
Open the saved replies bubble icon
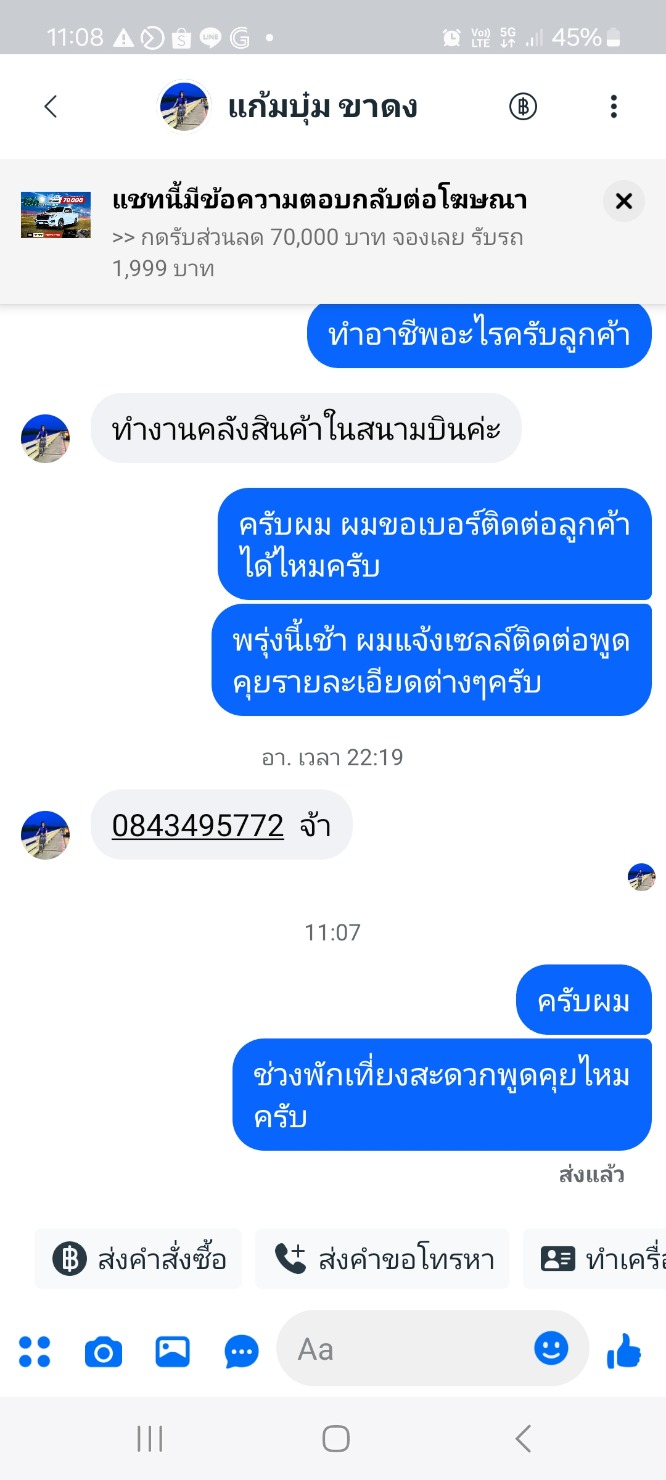242,1352
